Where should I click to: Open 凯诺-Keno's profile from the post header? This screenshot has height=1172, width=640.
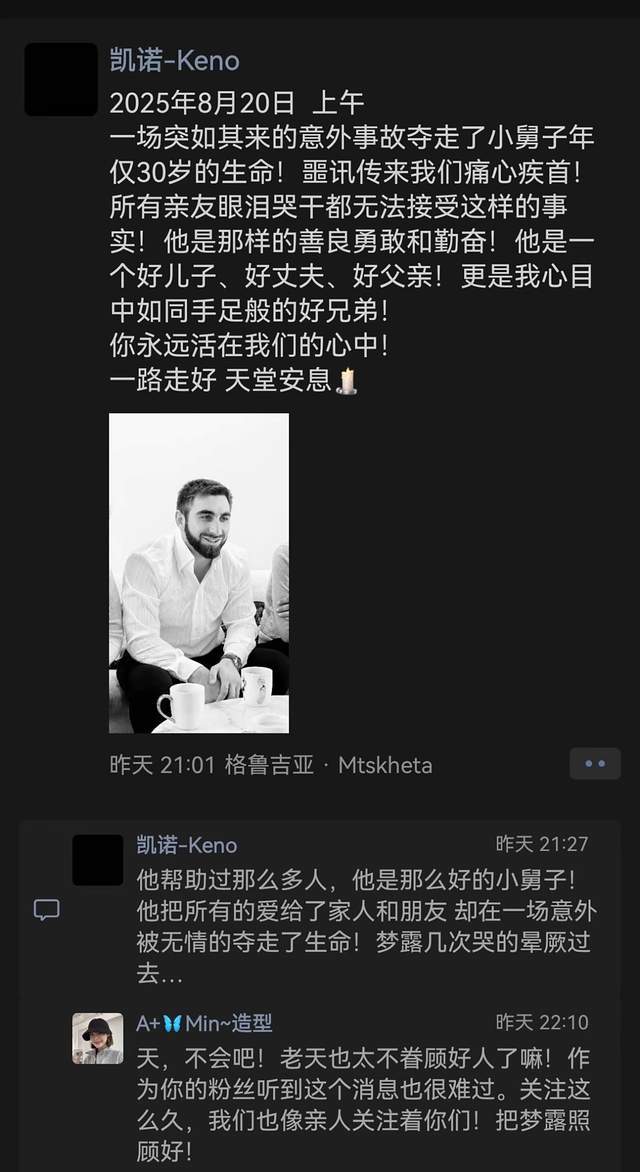tap(174, 60)
